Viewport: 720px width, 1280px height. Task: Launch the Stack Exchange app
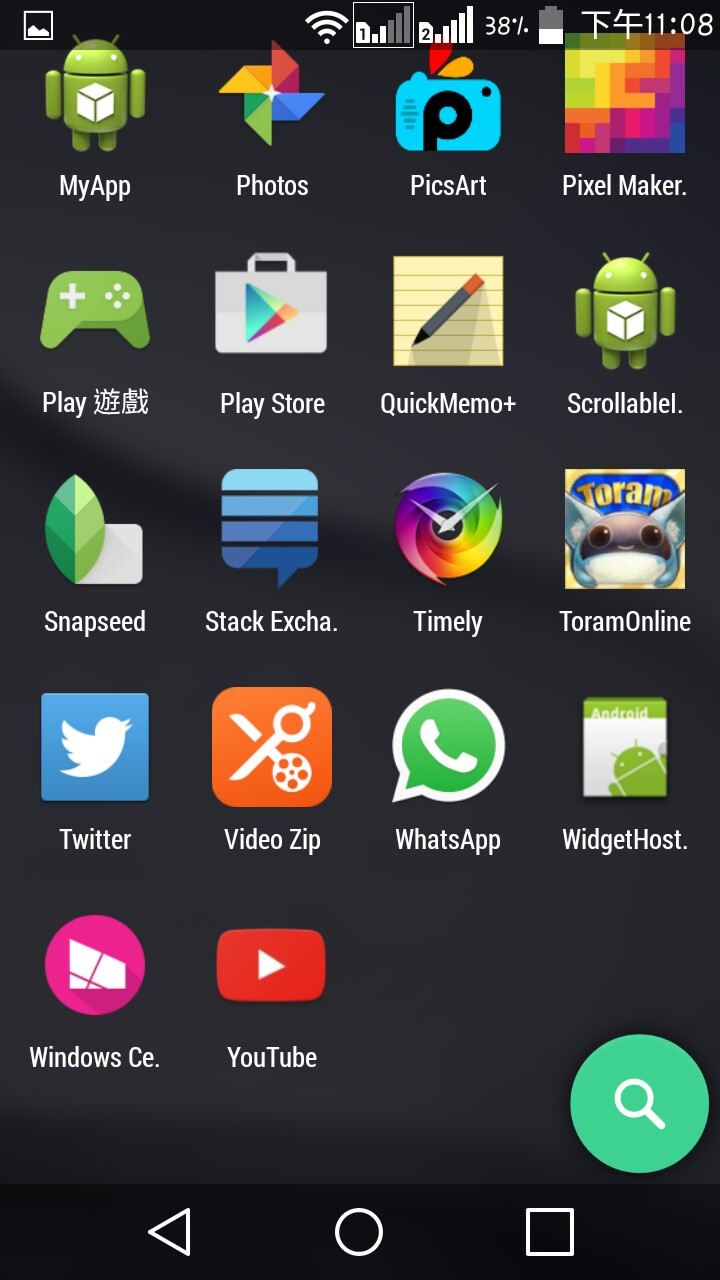pyautogui.click(x=272, y=529)
